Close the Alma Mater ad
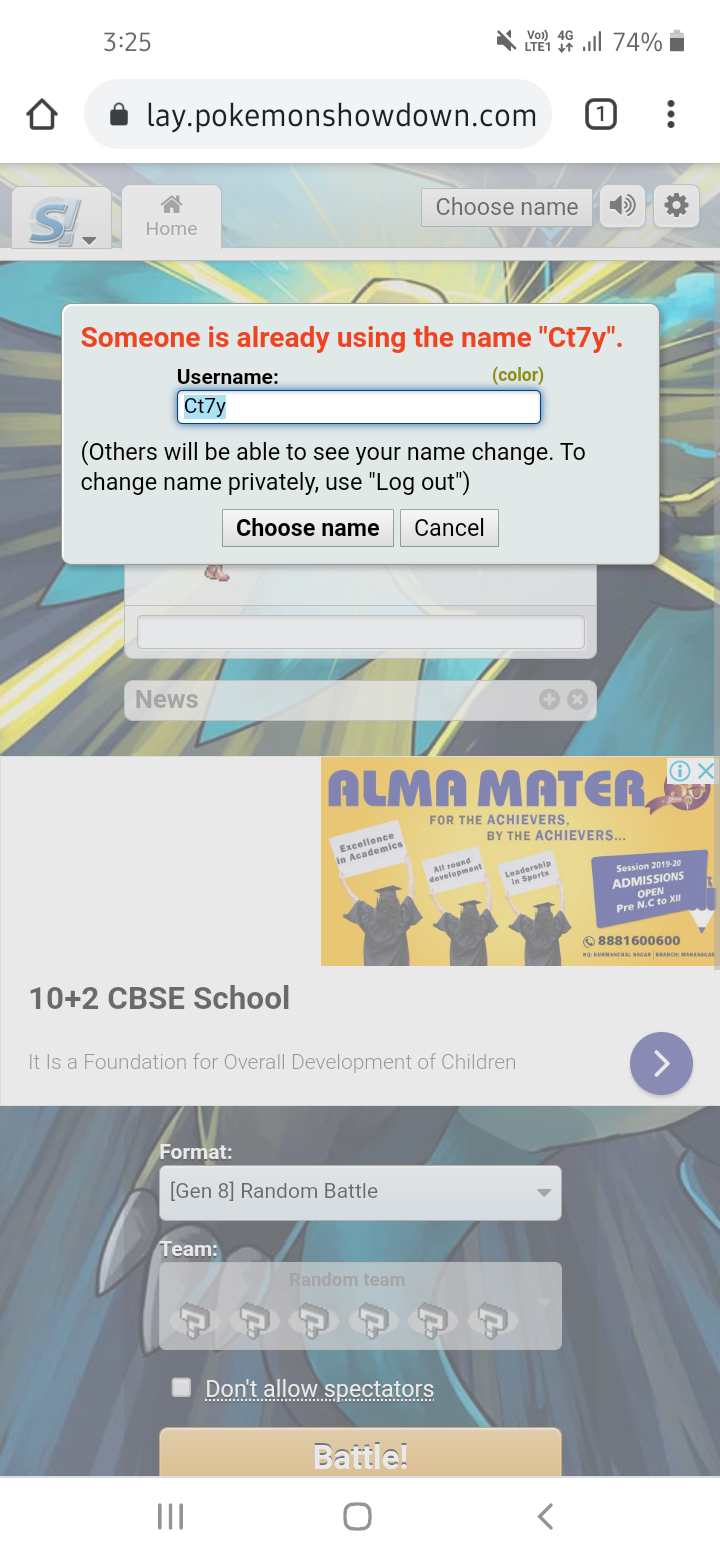This screenshot has height=1560, width=720. 706,770
